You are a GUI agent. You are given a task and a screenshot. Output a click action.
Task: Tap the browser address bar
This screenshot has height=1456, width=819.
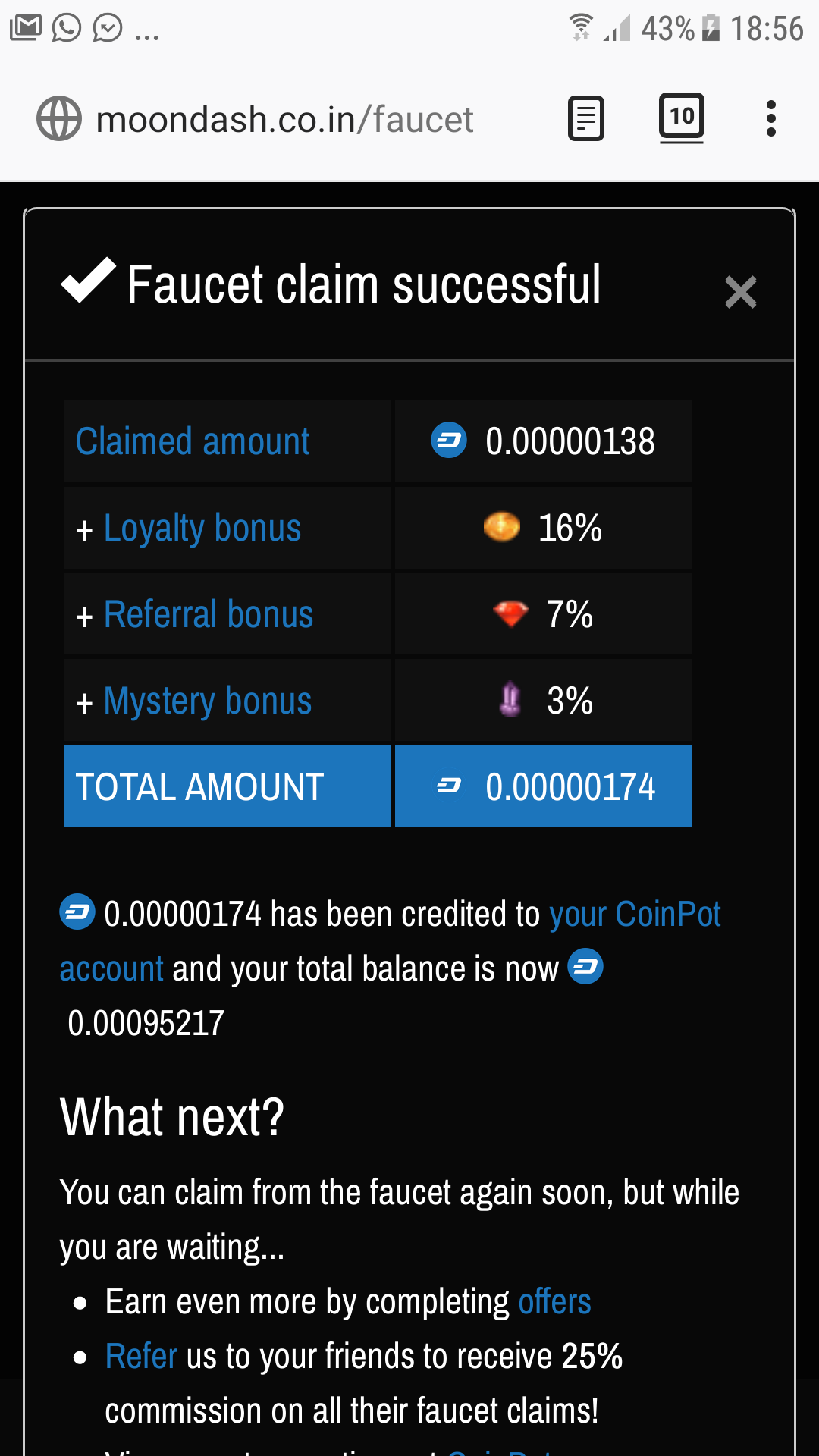[x=285, y=119]
